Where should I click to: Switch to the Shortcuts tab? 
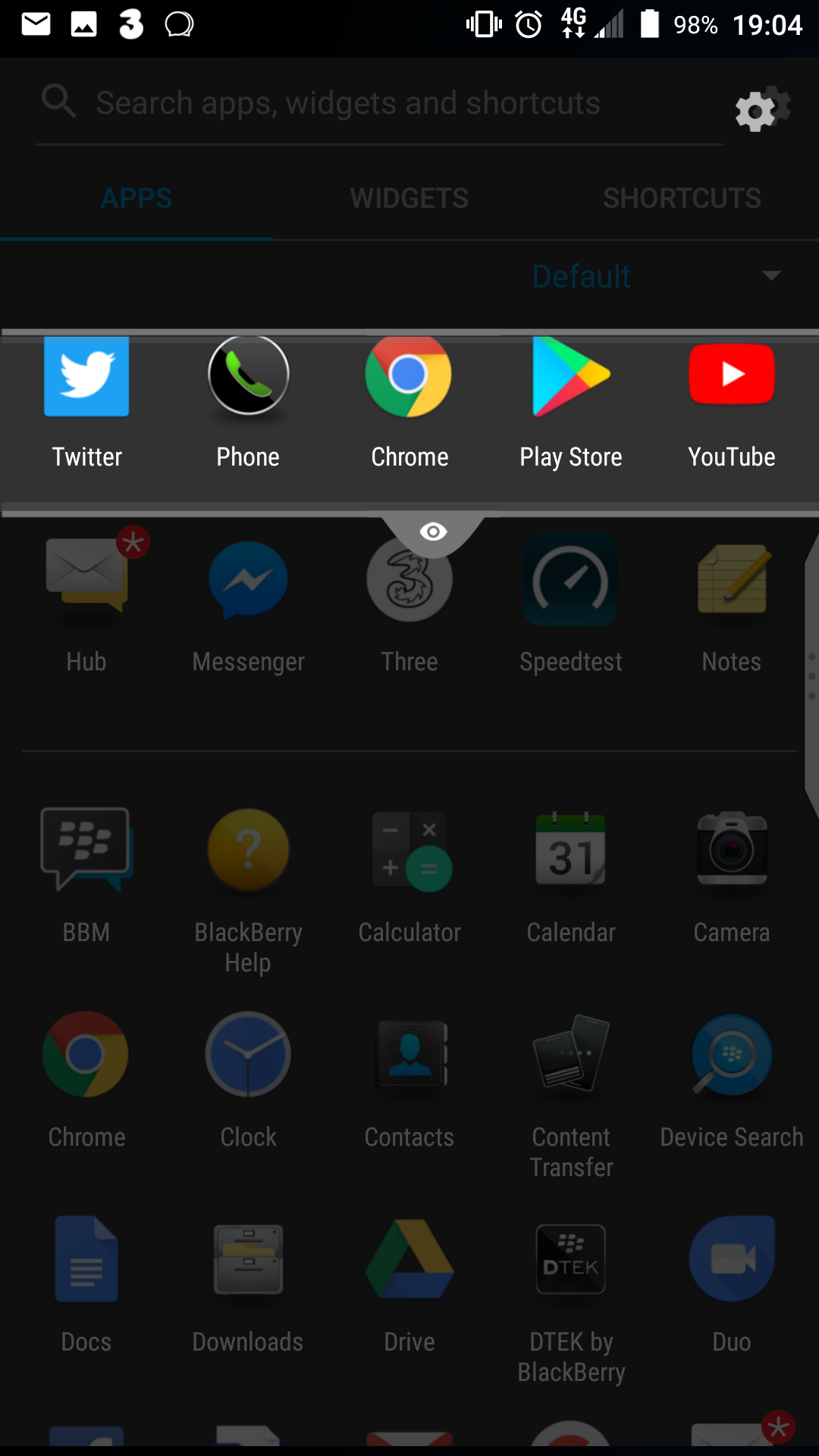coord(682,198)
